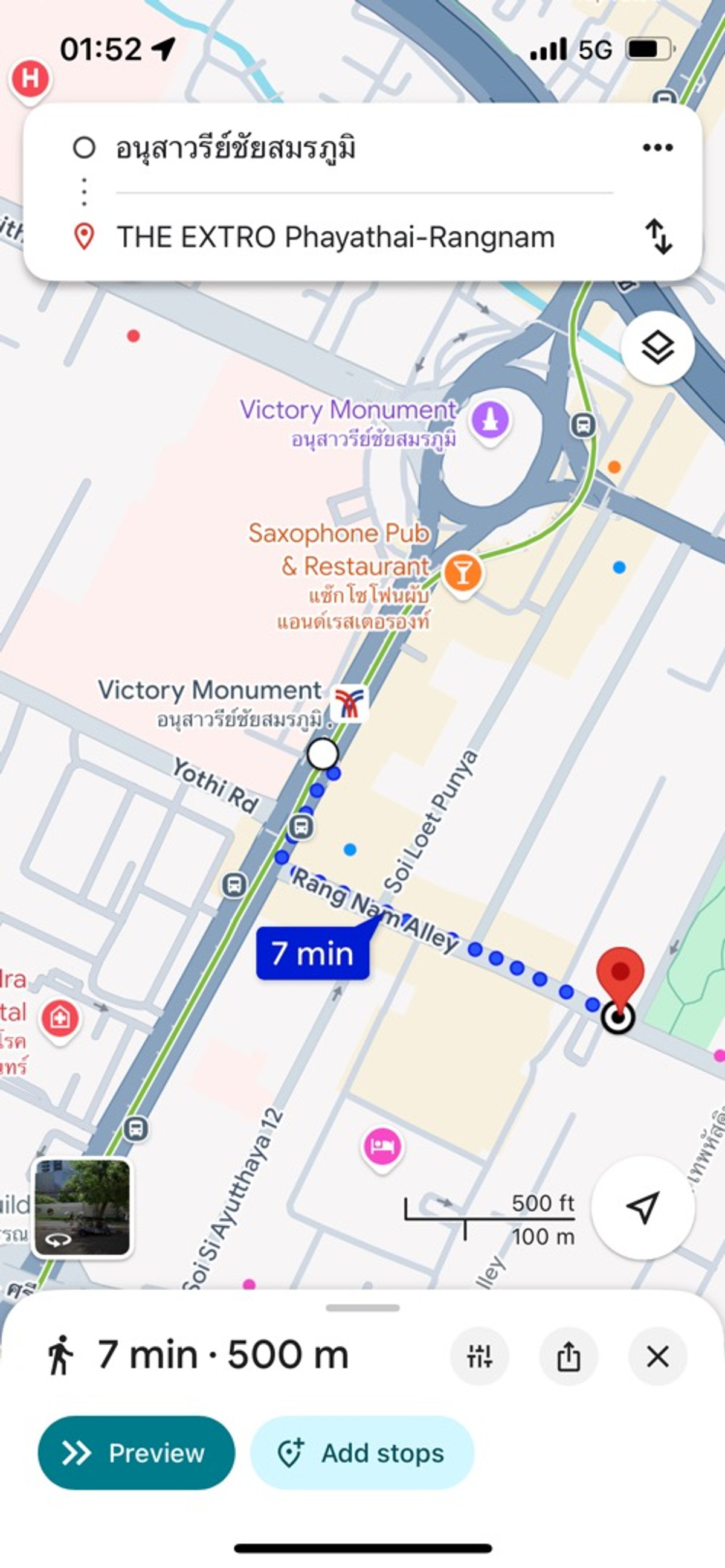Recenter map on my location
This screenshot has height=1568, width=725.
[643, 1207]
